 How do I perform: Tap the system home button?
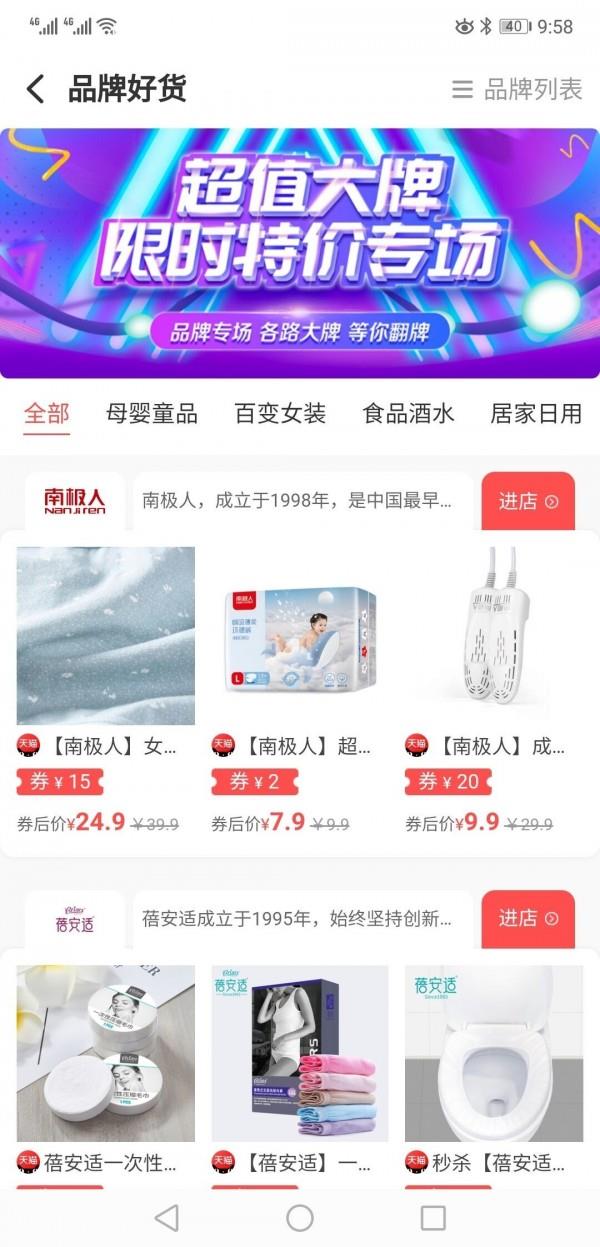coord(300,1217)
